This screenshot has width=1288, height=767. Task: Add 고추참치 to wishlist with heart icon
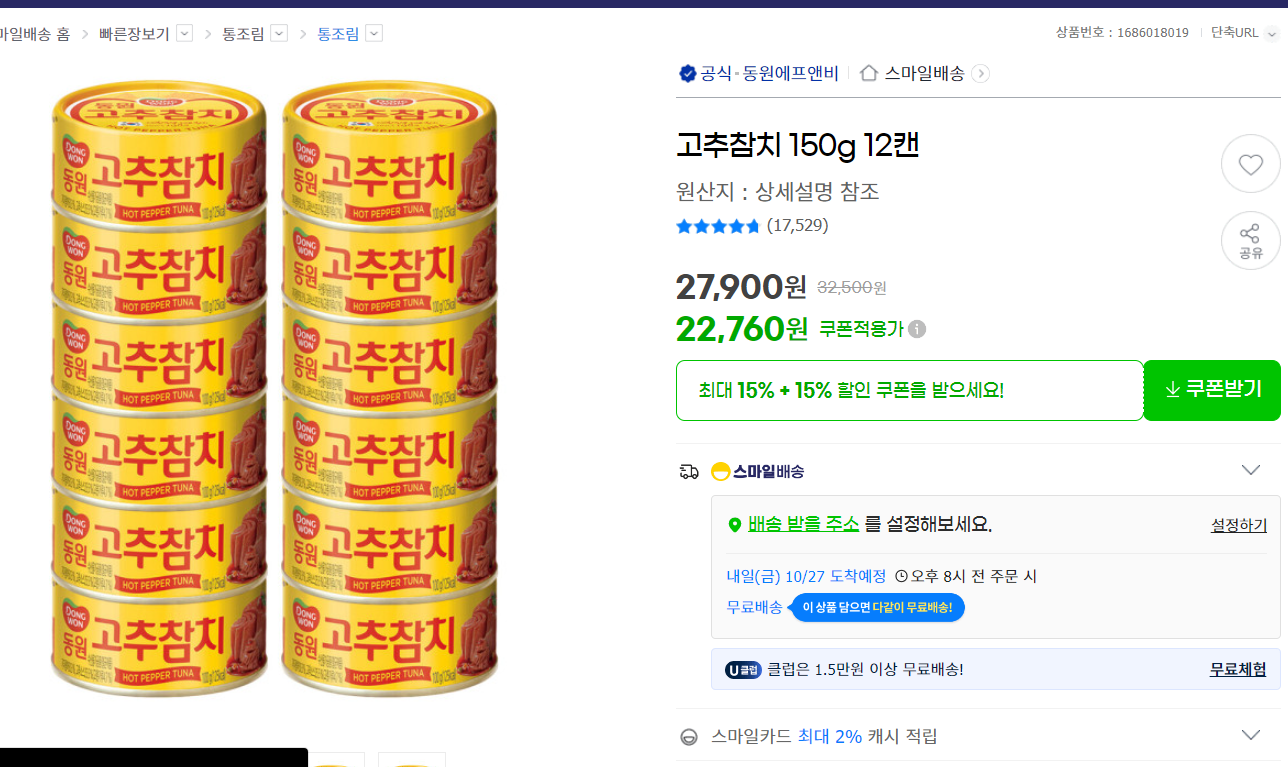pos(1250,164)
